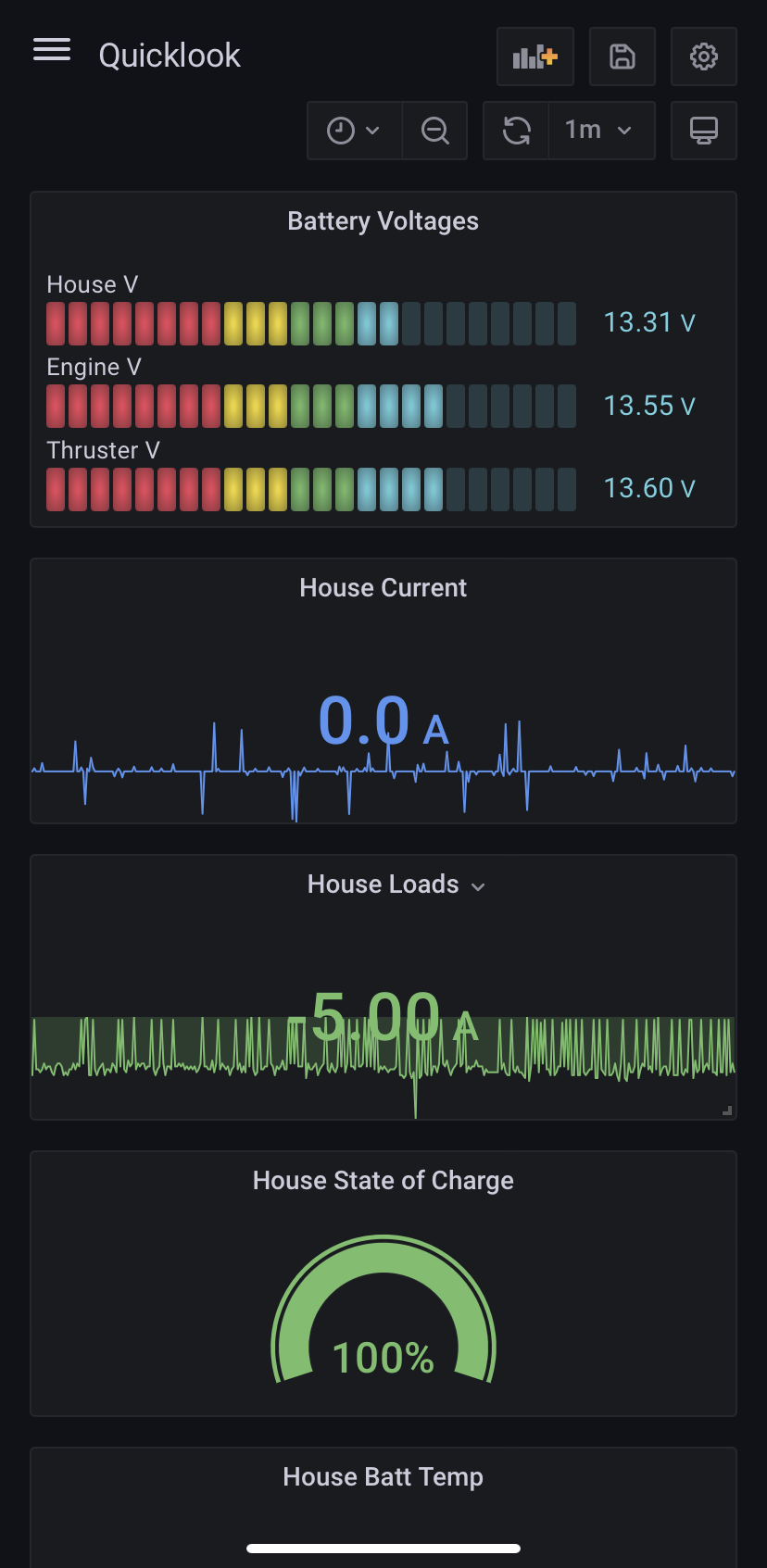Viewport: 767px width, 1568px height.
Task: Open the House Current panel title menu
Action: [x=383, y=588]
